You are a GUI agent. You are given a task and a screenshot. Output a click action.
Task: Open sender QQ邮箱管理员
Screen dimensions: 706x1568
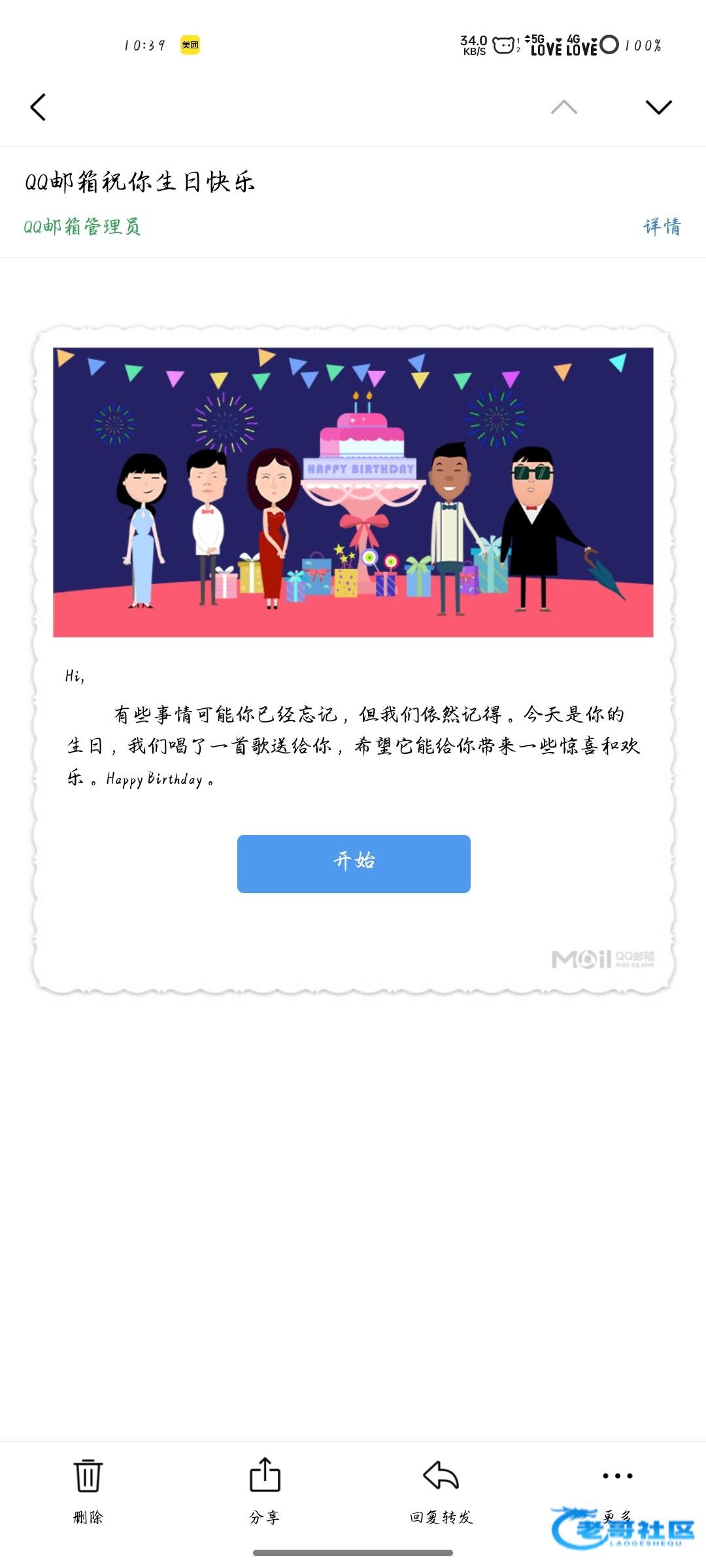(x=82, y=227)
